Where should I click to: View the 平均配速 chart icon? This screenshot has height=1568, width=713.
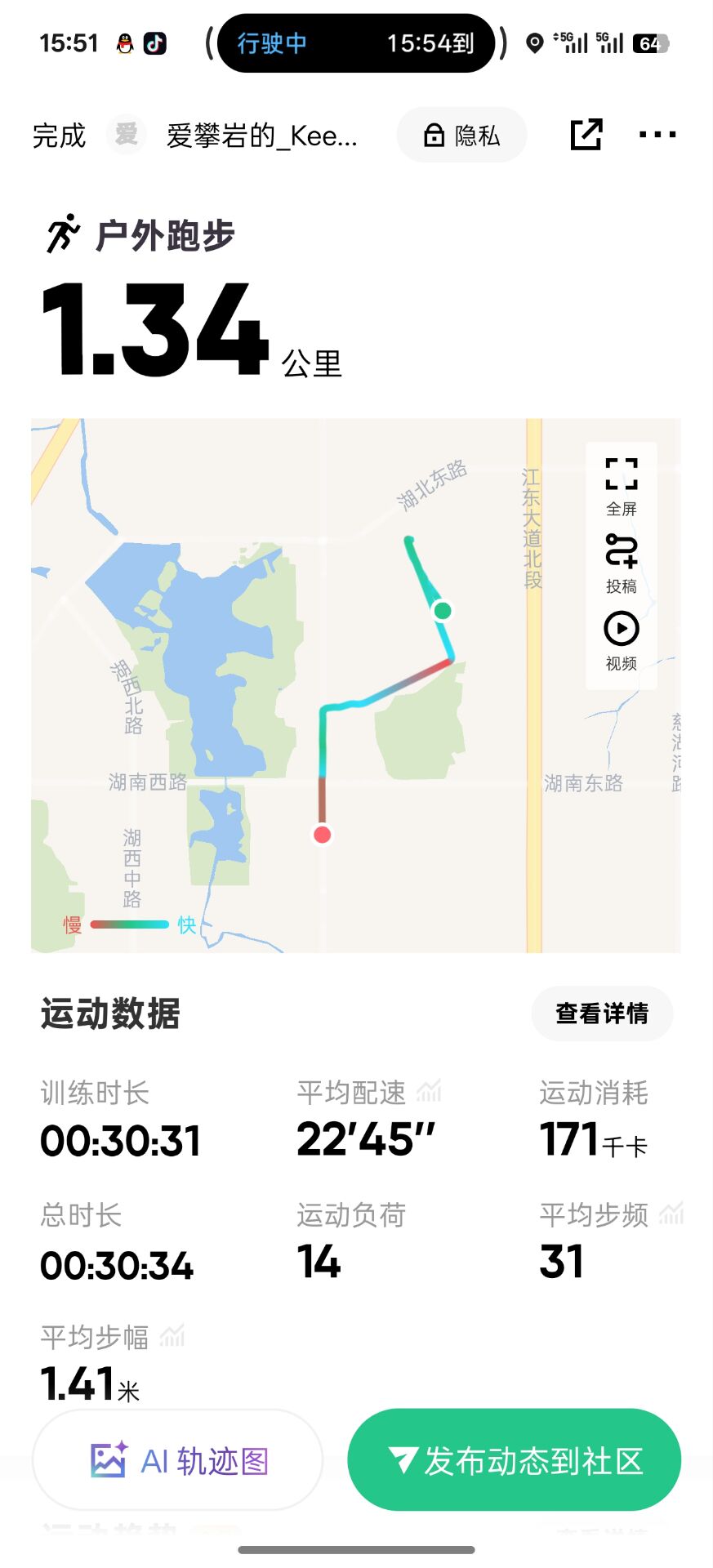(429, 1090)
